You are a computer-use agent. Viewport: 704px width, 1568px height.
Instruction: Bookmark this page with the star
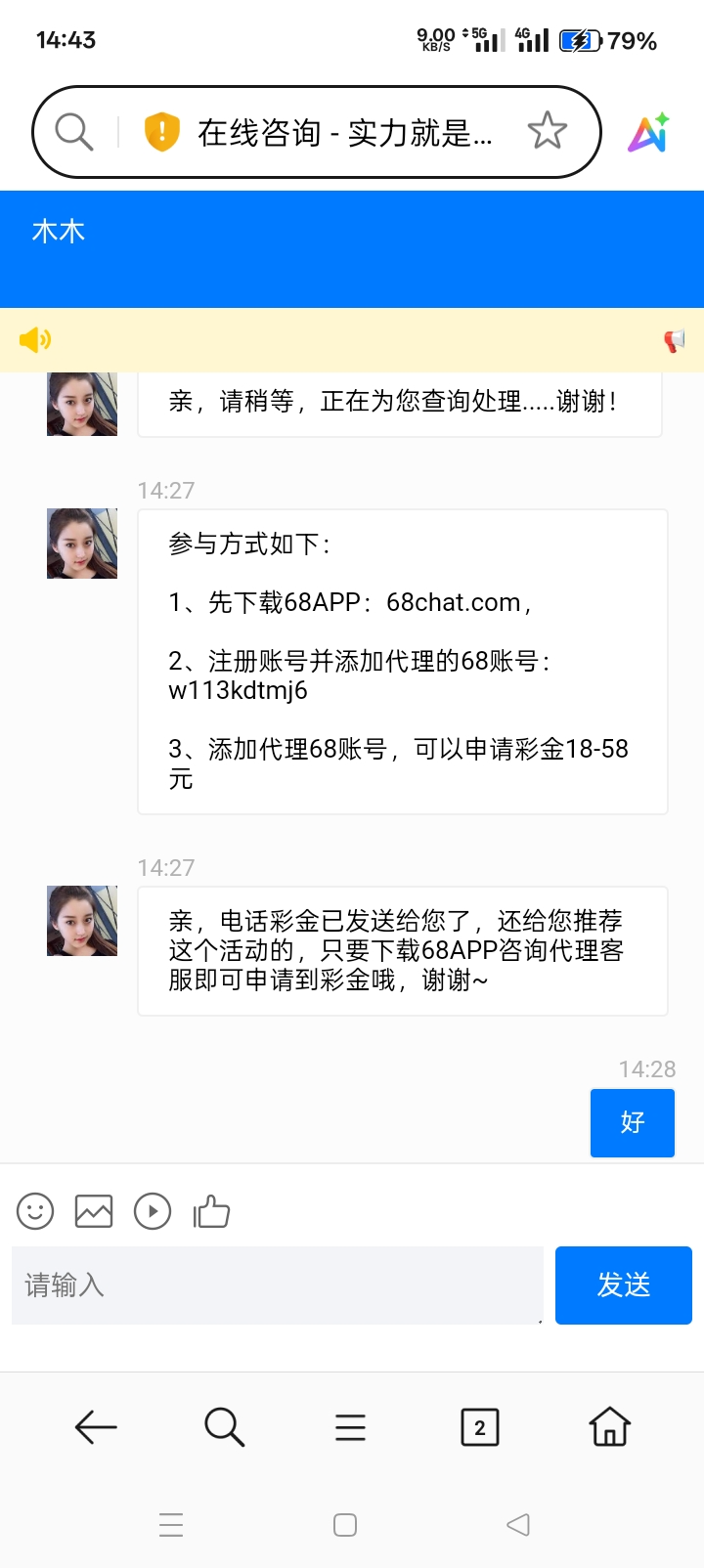pyautogui.click(x=547, y=131)
